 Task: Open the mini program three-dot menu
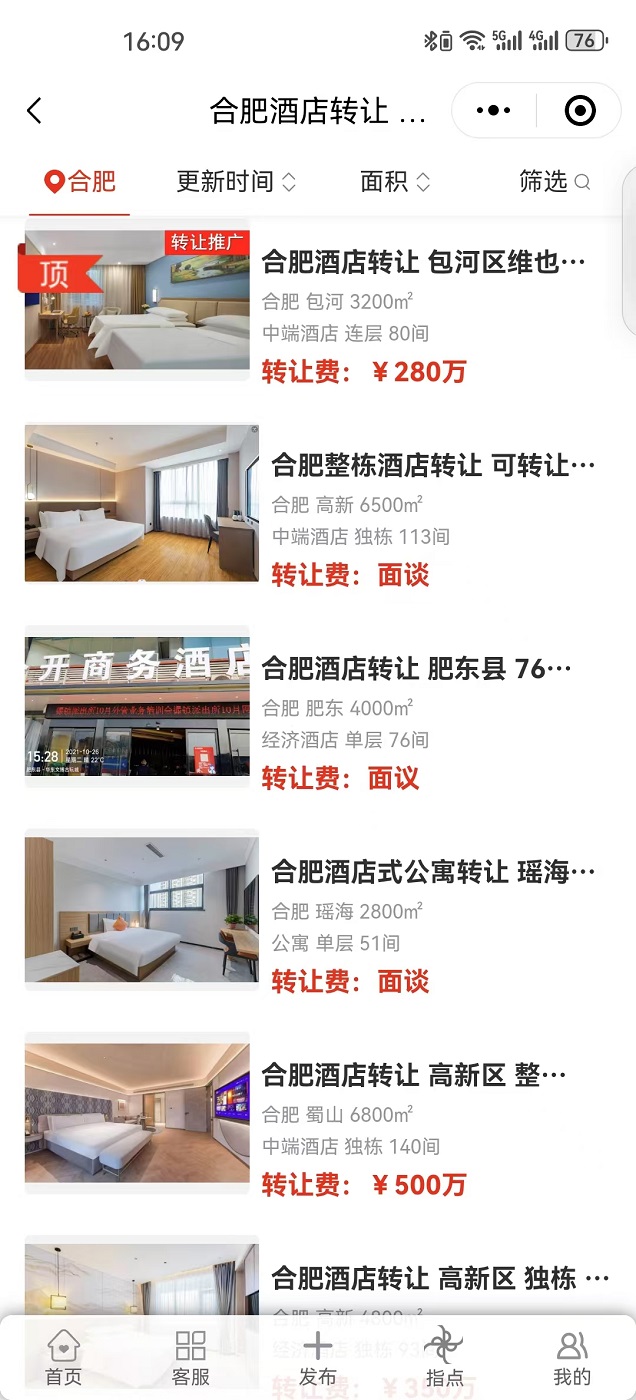coord(494,110)
